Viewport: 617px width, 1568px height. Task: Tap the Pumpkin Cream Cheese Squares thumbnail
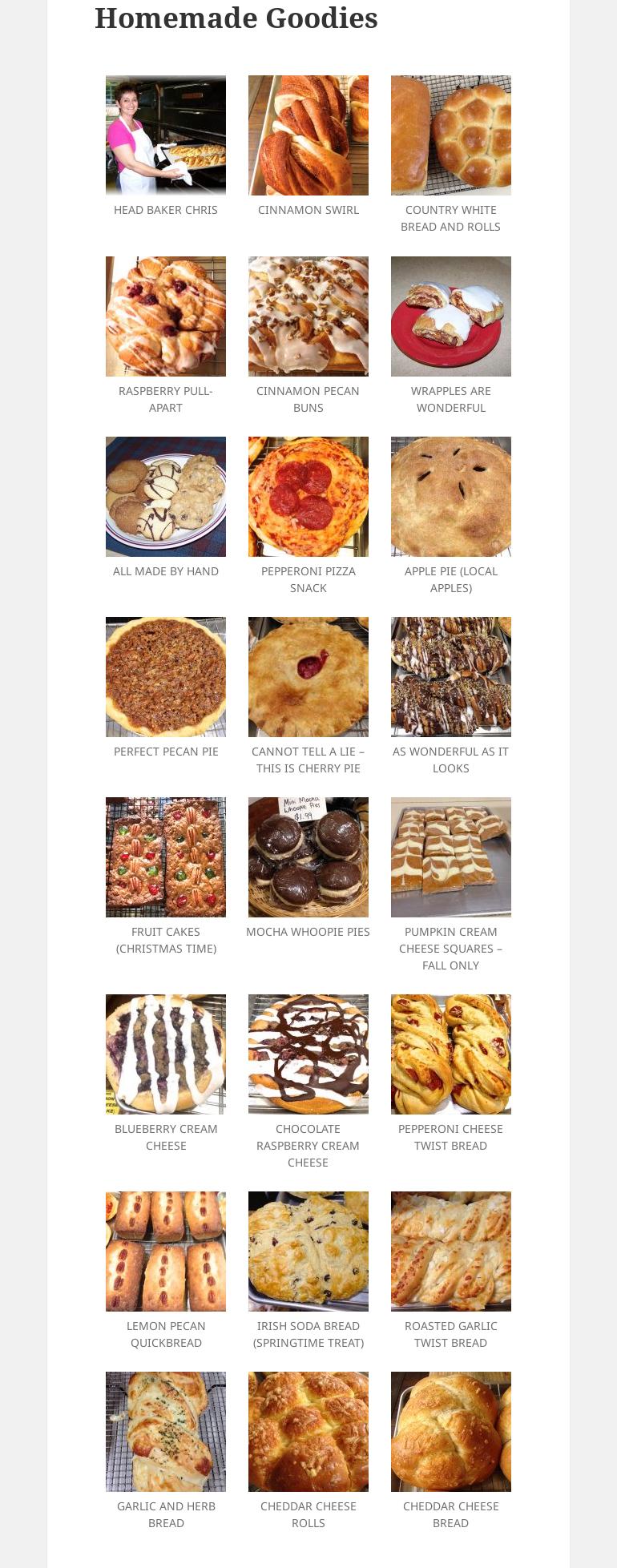451,857
